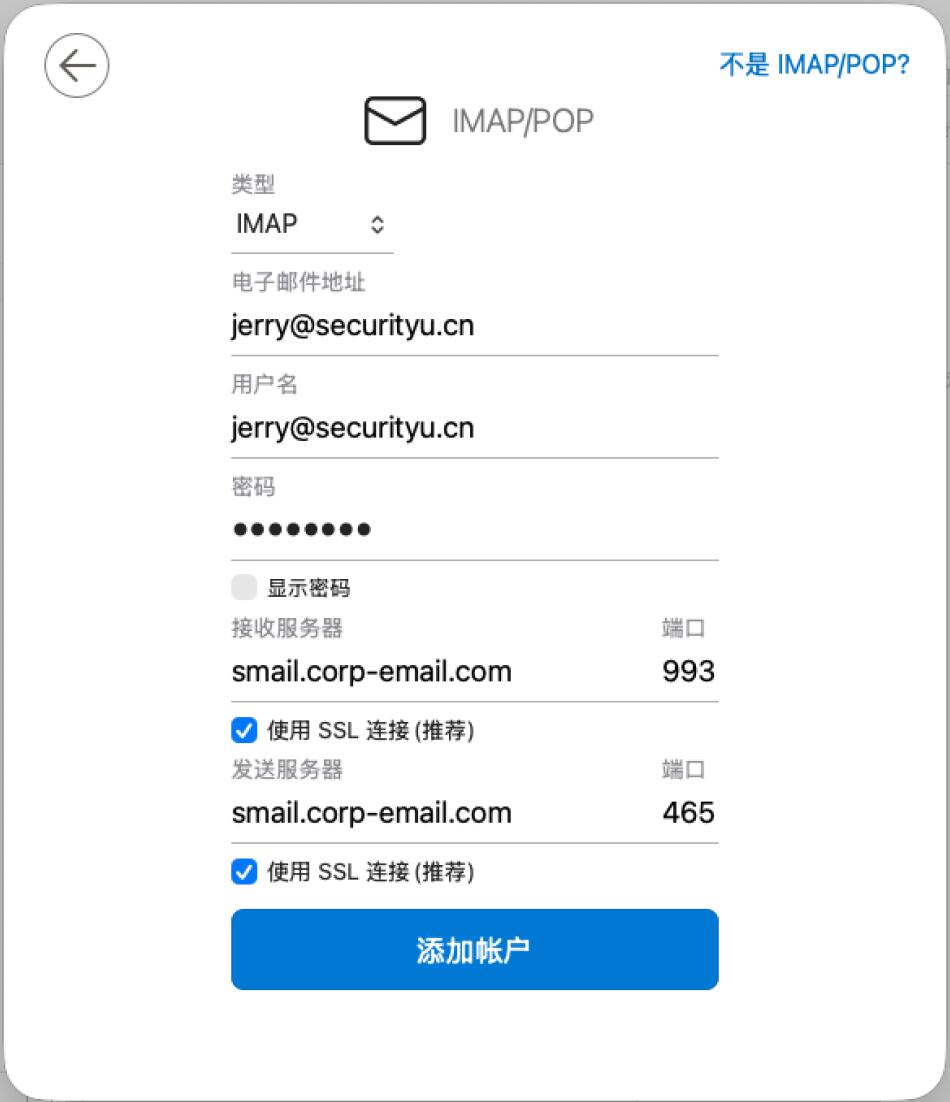Screen dimensions: 950x1102
Task: Edit the 发送服务器 address field
Action: [x=420, y=813]
